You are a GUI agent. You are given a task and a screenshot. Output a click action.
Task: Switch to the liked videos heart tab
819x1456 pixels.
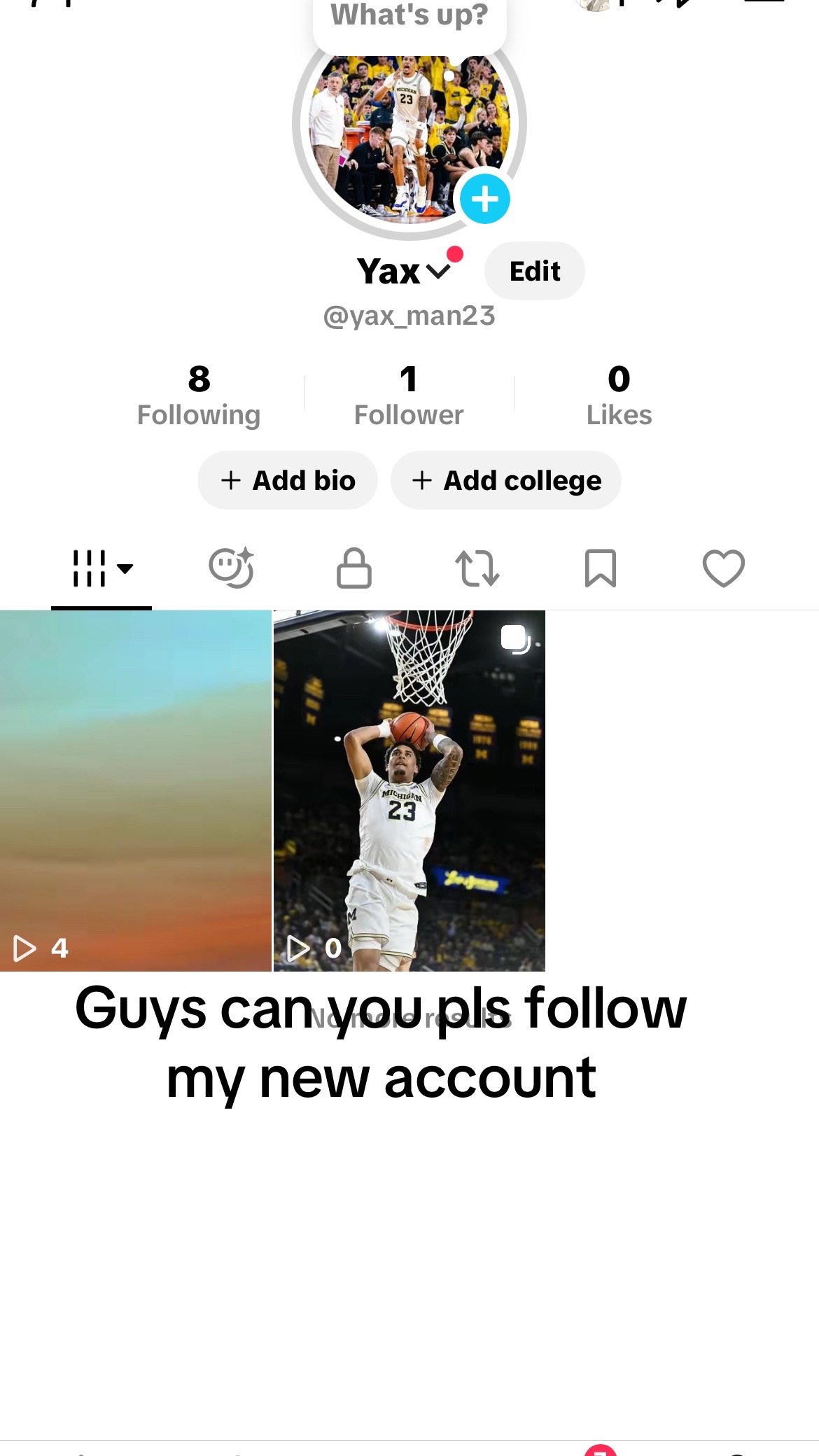coord(724,568)
